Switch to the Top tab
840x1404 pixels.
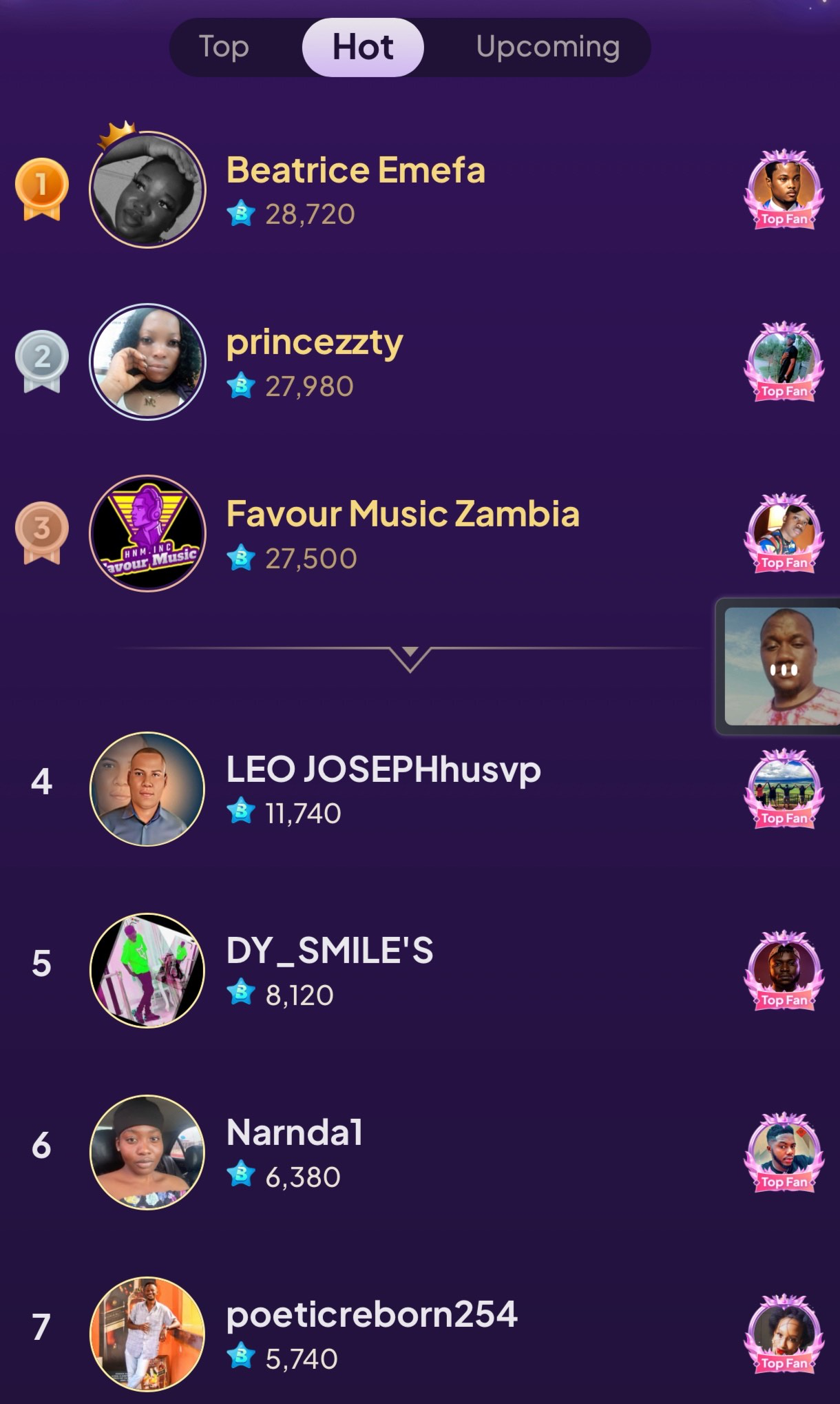click(224, 47)
